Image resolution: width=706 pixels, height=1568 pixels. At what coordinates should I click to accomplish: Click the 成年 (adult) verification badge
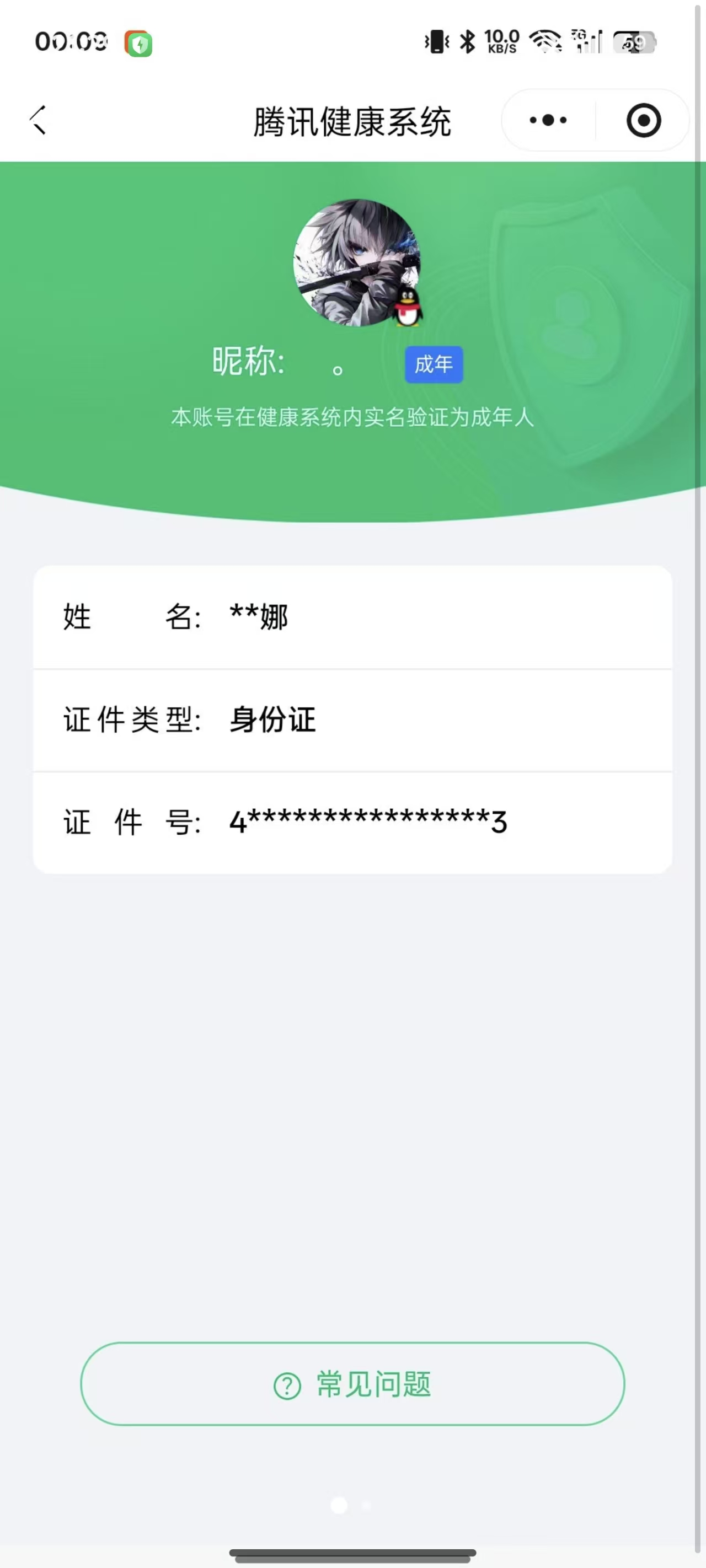433,363
